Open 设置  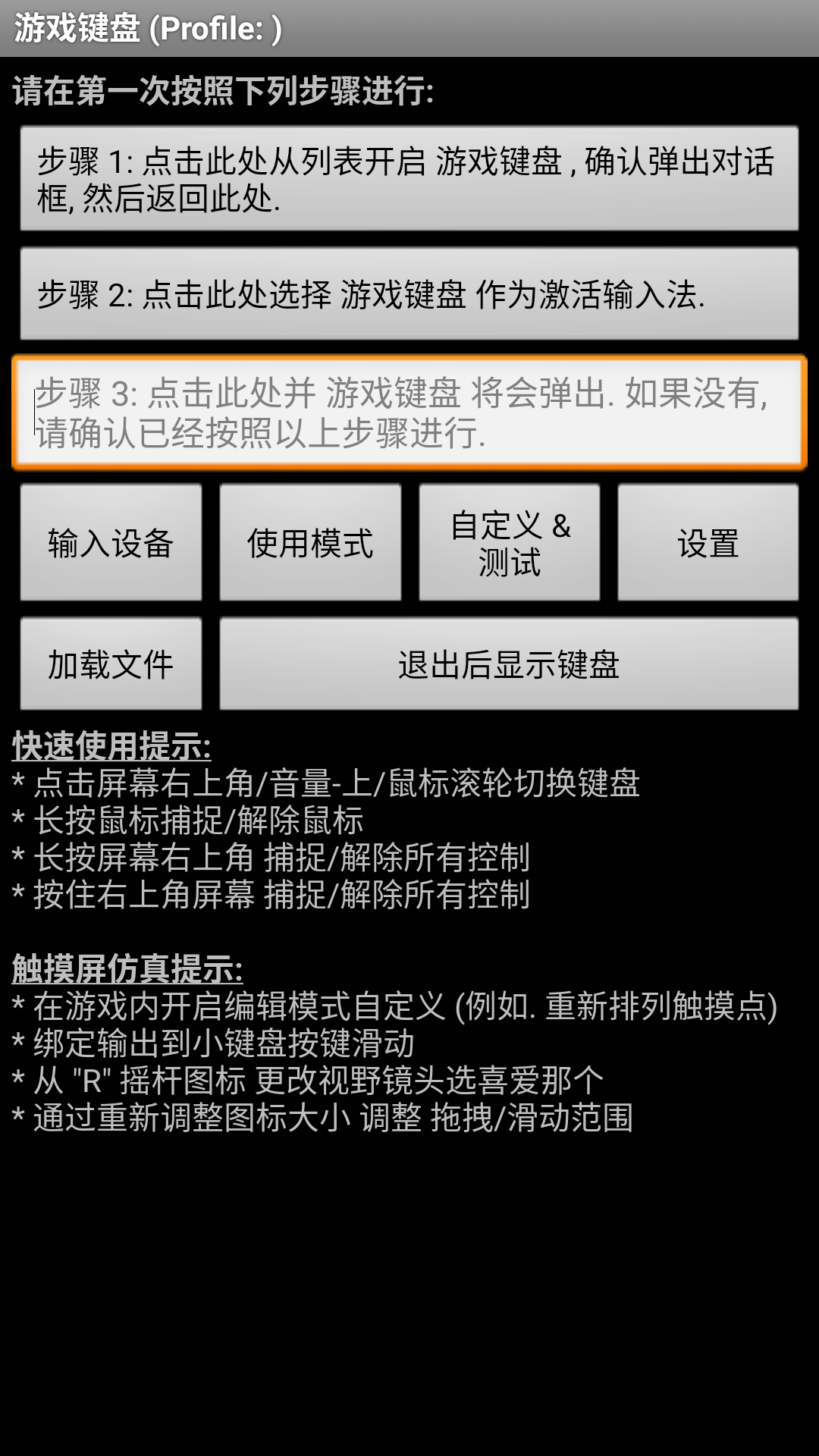coord(708,543)
